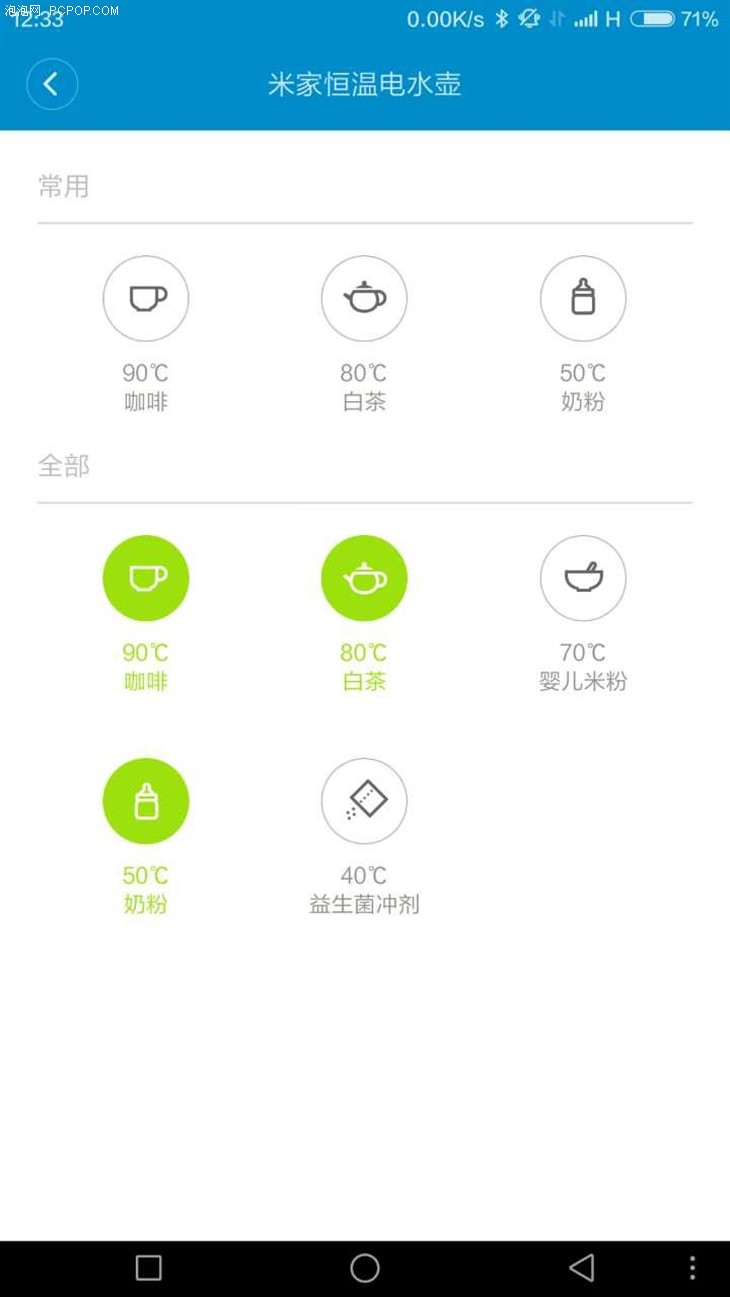Open the navigation bar overflow dots
Screen dimensions: 730x1297
point(692,1268)
